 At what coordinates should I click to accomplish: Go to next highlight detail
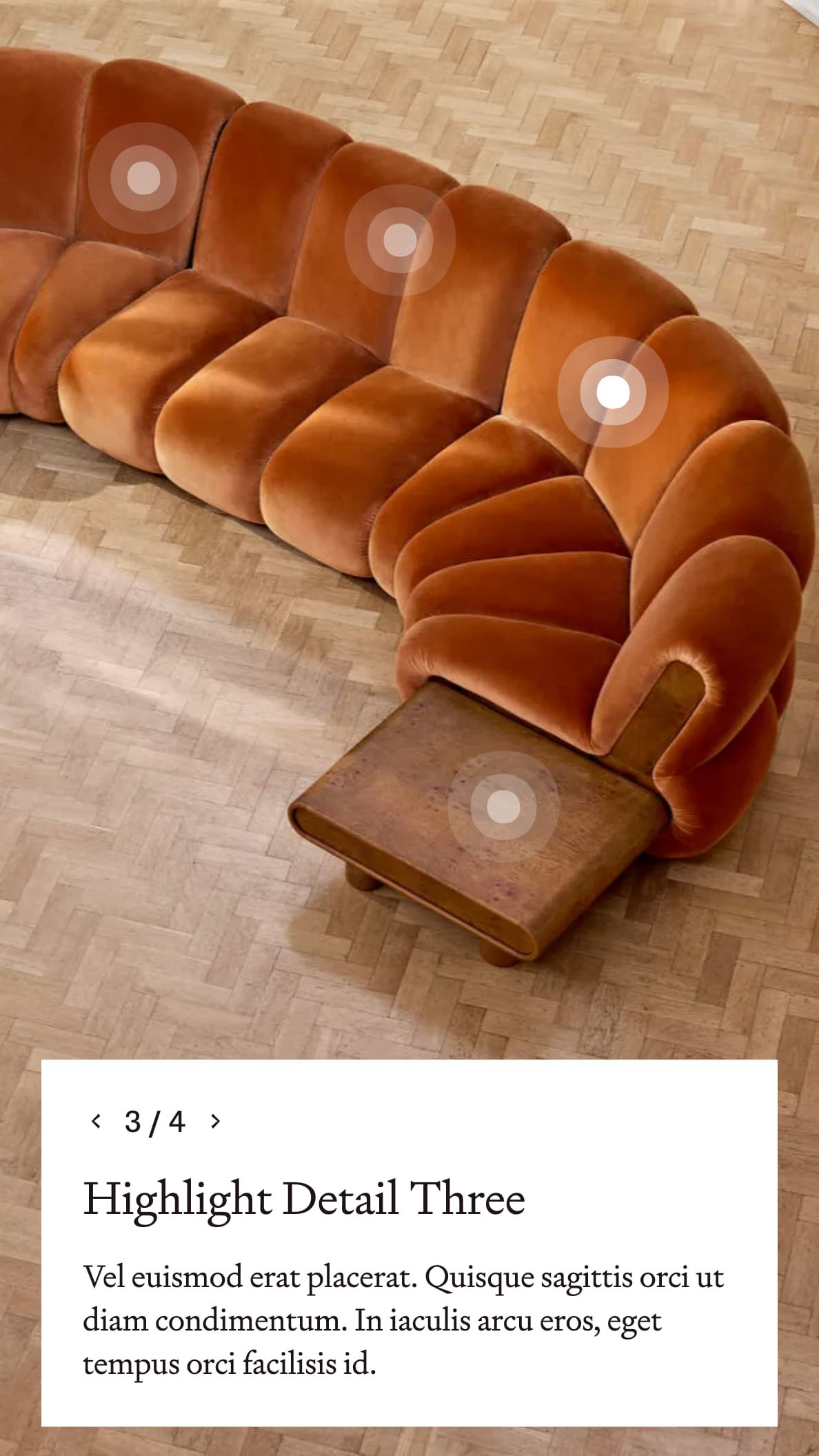pyautogui.click(x=215, y=1122)
